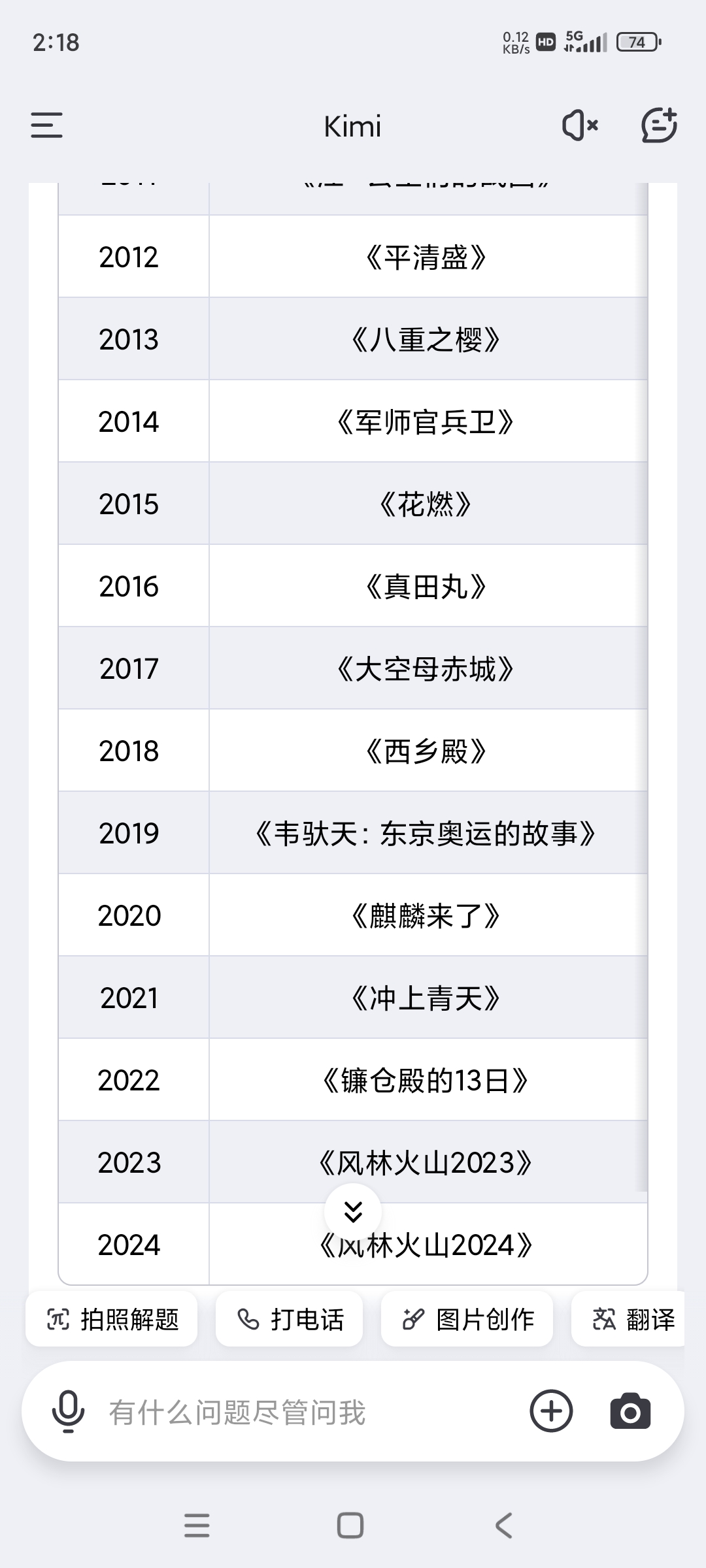The image size is (706, 1568).
Task: Jump to bottom with the double-chevron button
Action: tap(353, 1212)
